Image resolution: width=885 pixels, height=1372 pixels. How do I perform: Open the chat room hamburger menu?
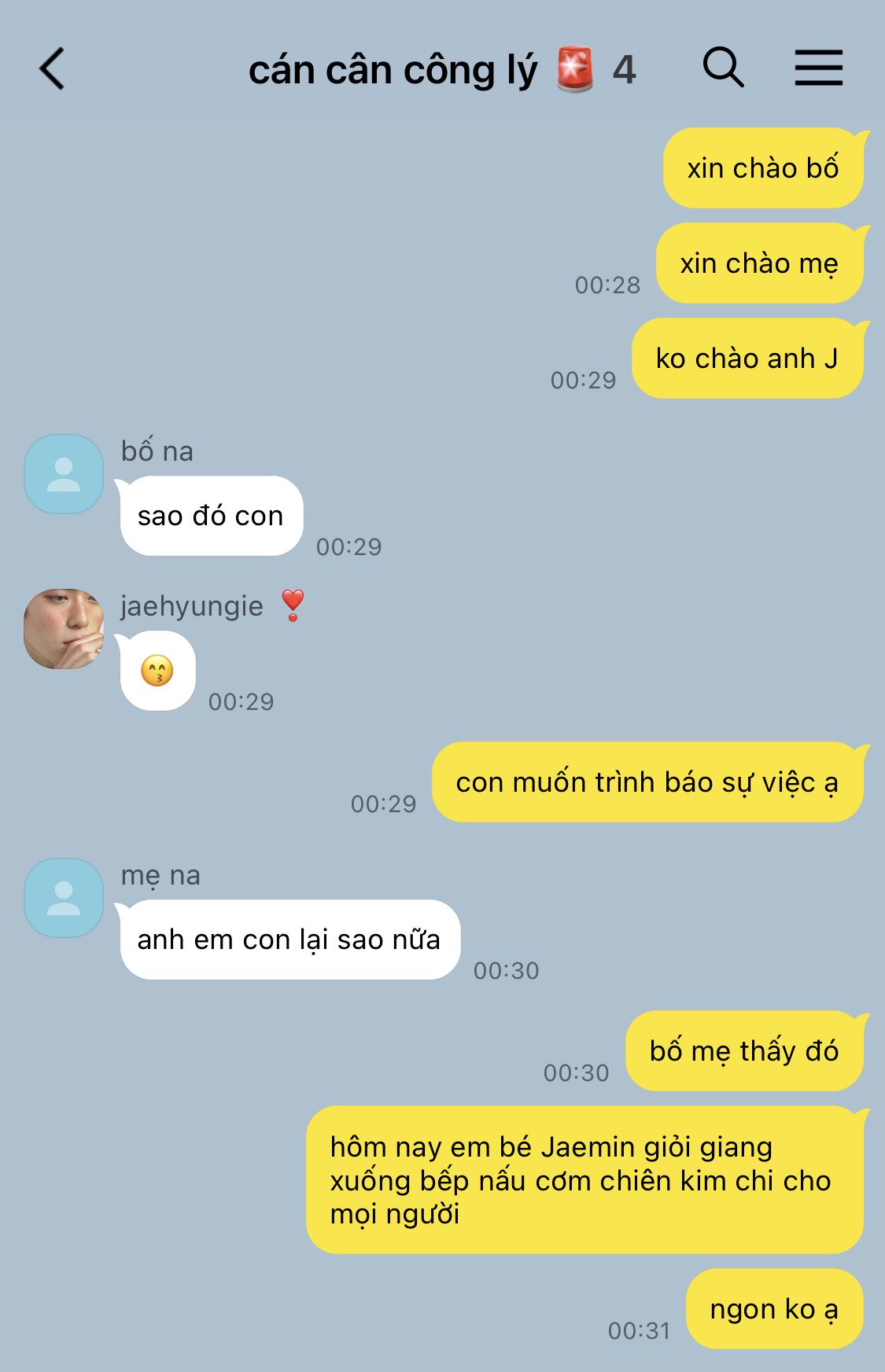coord(818,68)
